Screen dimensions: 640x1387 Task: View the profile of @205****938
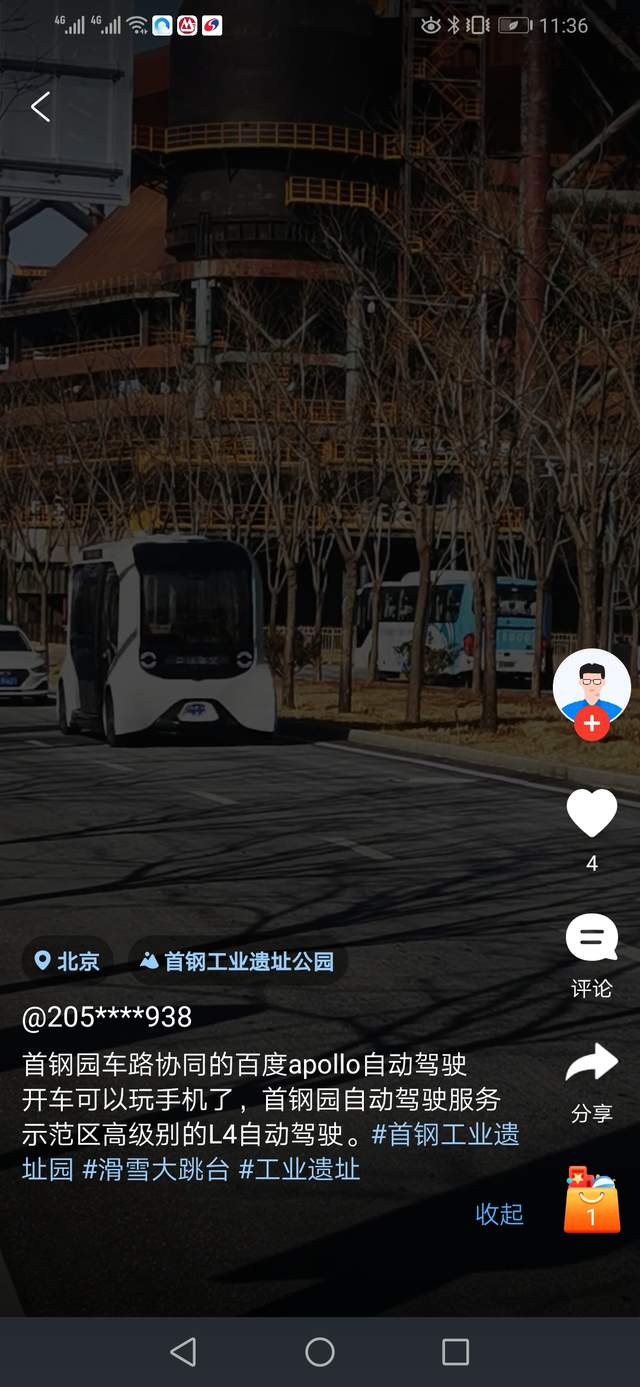pos(107,1017)
